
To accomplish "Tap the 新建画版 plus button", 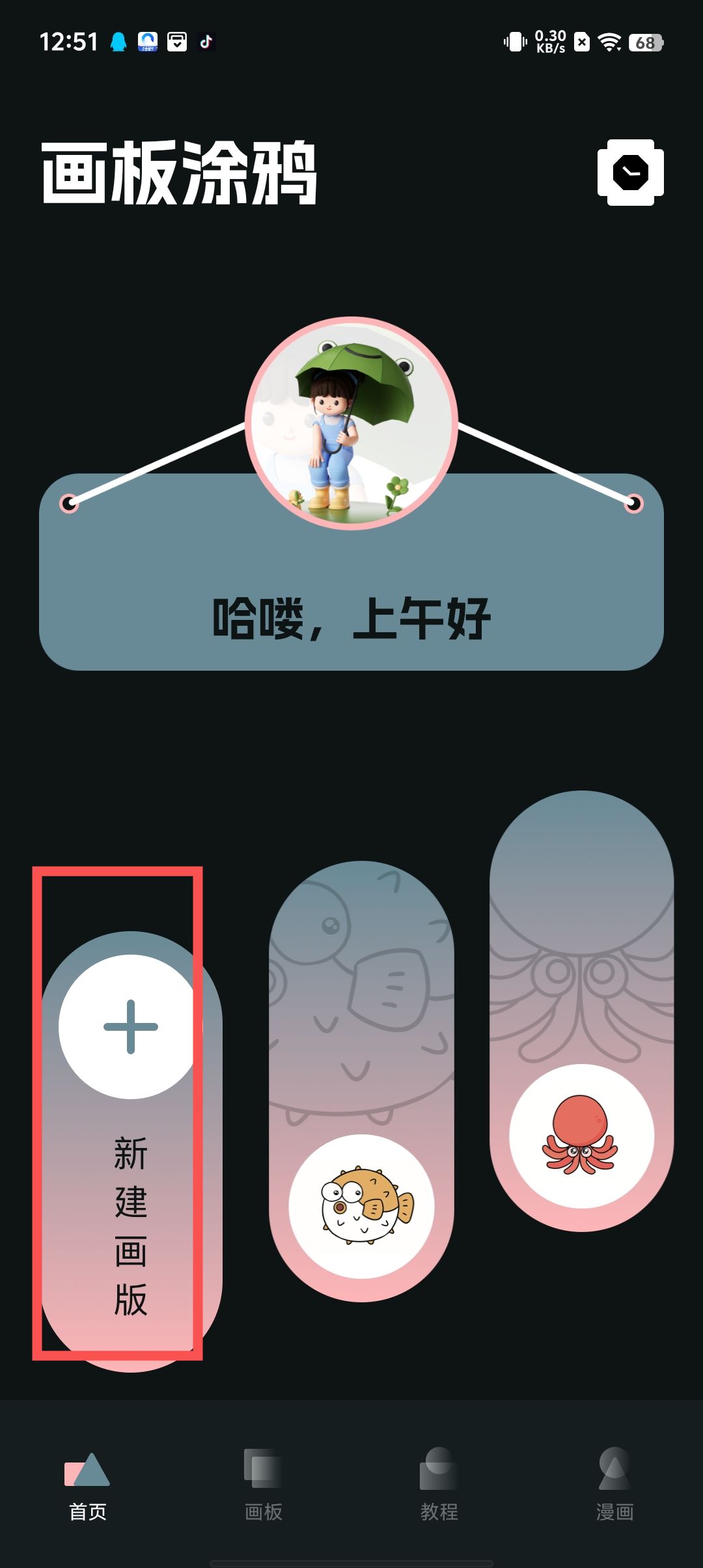I will [130, 1027].
